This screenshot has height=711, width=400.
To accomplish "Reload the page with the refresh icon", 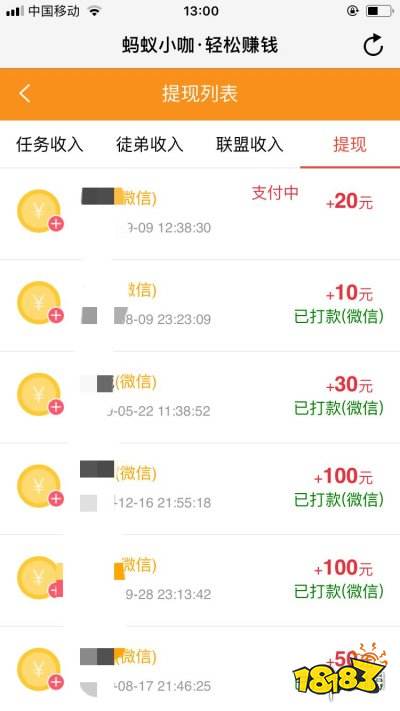I will [373, 45].
